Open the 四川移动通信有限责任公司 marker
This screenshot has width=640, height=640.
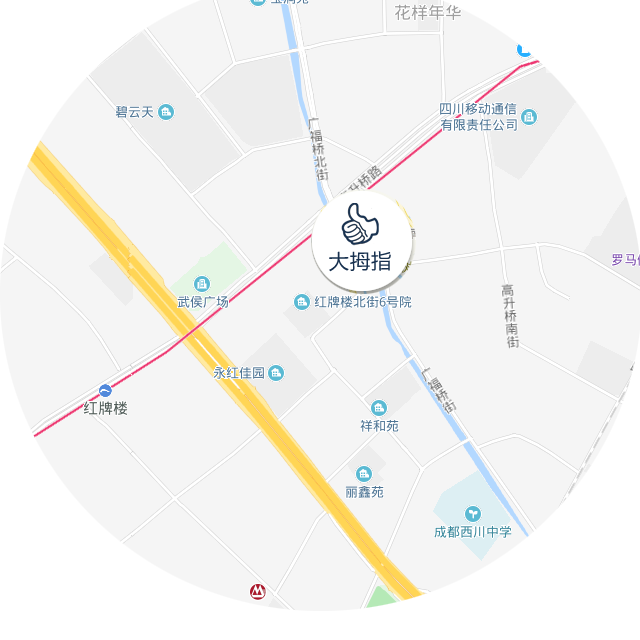pos(529,118)
